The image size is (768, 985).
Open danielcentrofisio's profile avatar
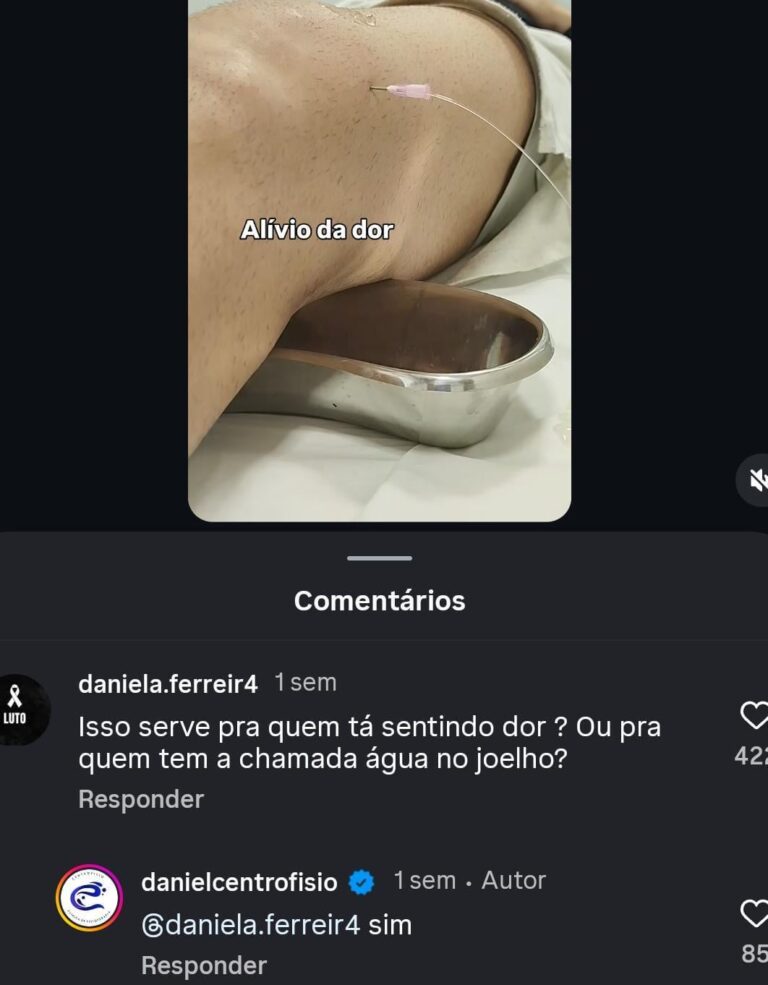click(x=89, y=898)
